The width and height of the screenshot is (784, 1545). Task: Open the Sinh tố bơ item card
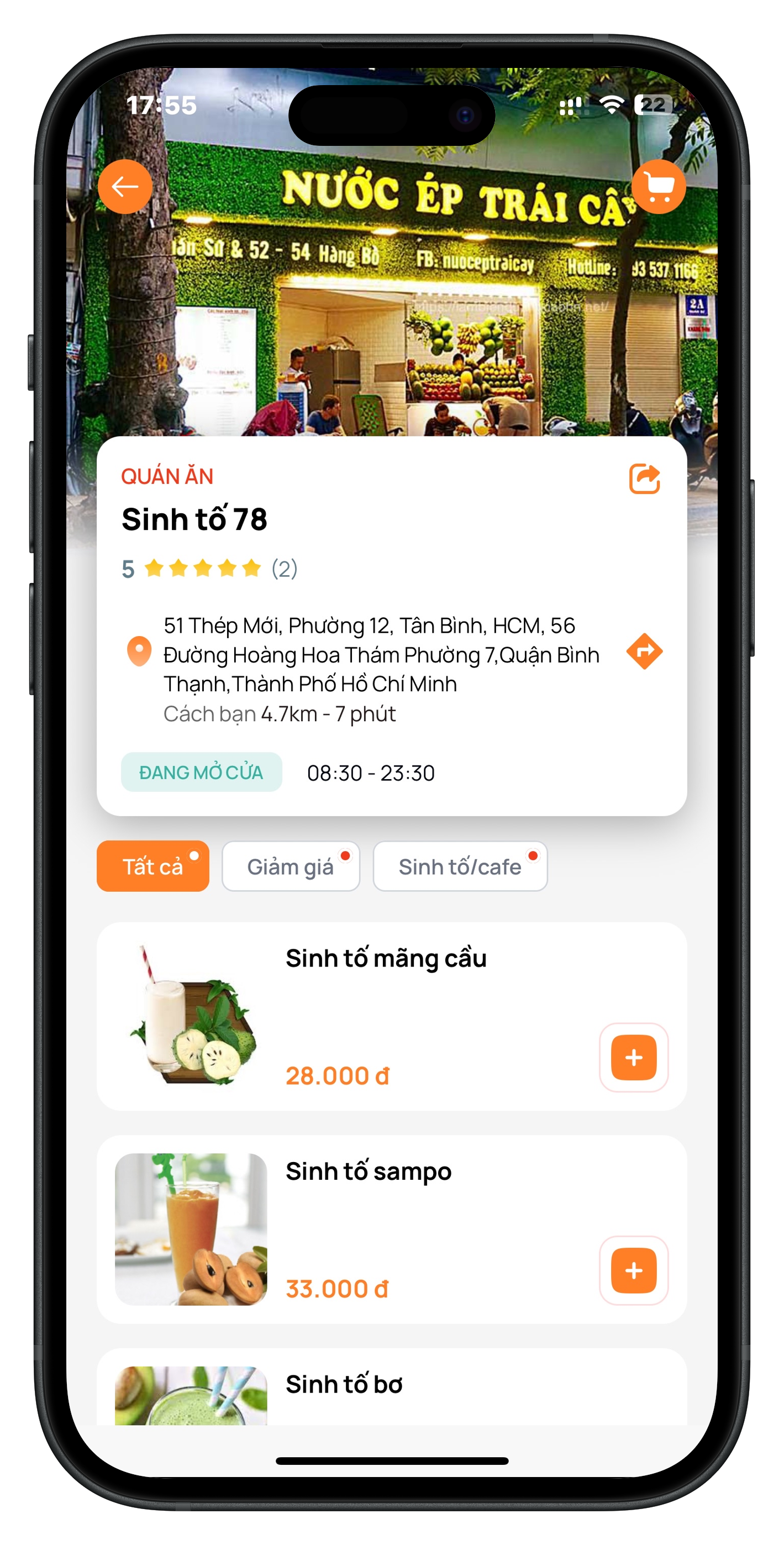coord(344,1385)
